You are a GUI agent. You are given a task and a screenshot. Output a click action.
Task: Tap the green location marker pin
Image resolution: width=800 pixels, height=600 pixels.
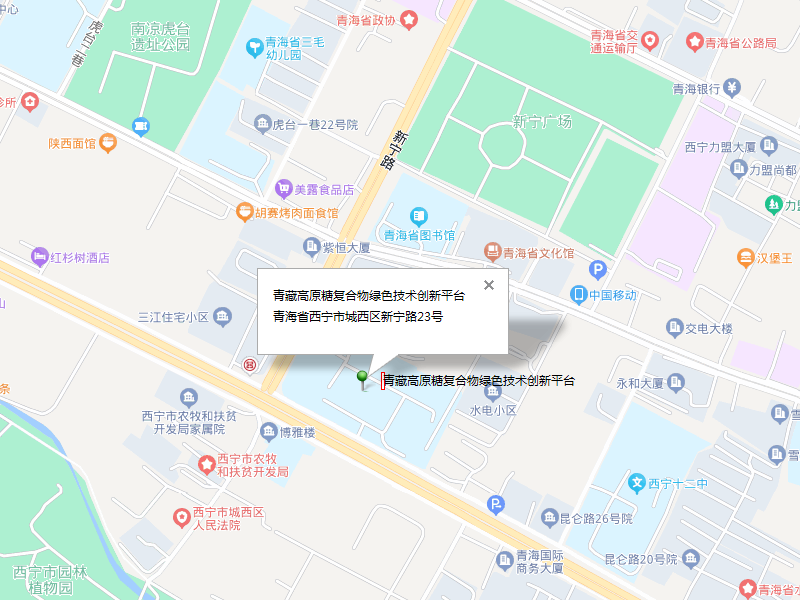pos(363,378)
